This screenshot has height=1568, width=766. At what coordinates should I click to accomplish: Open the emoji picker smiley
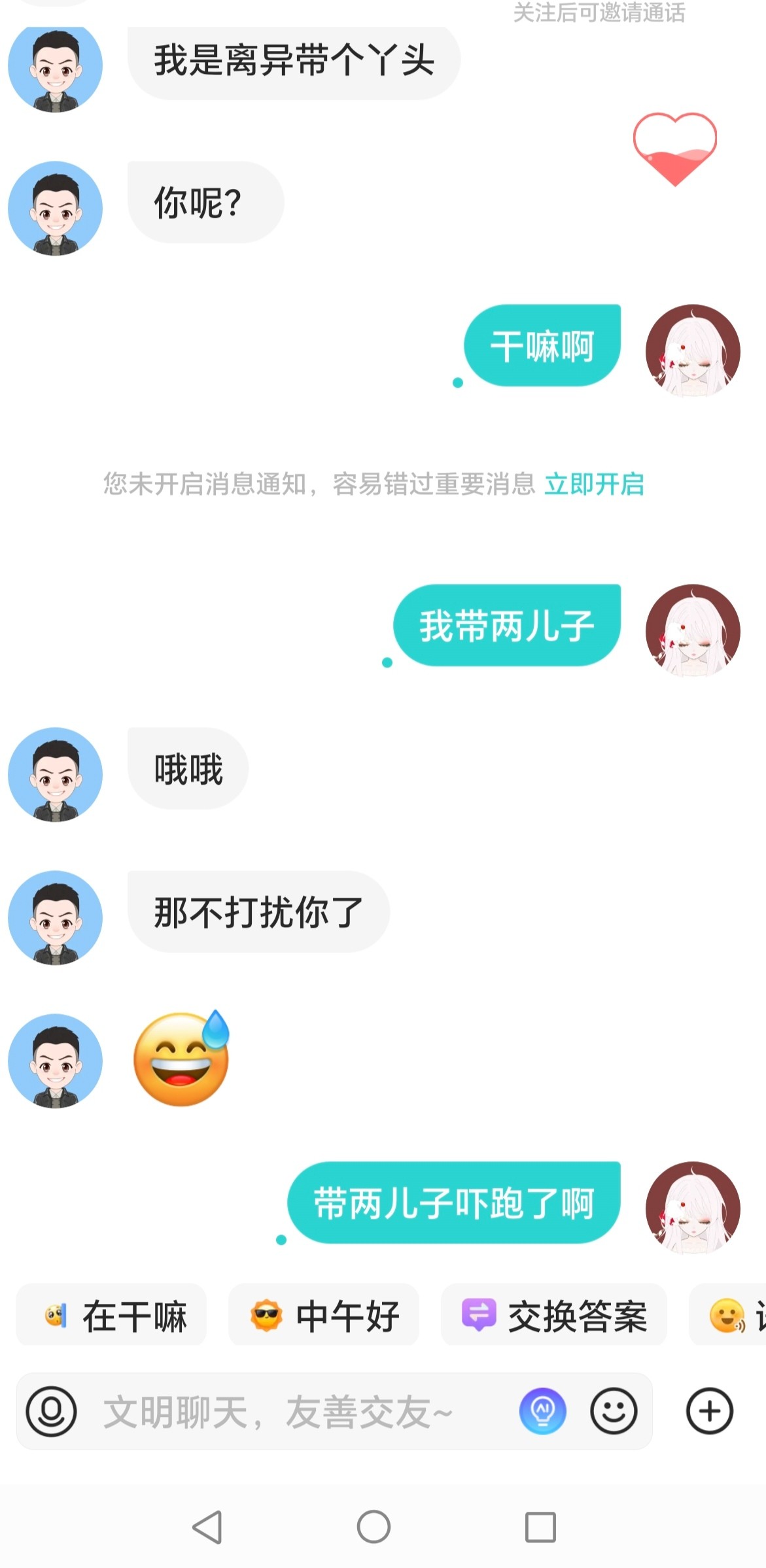tap(614, 1411)
